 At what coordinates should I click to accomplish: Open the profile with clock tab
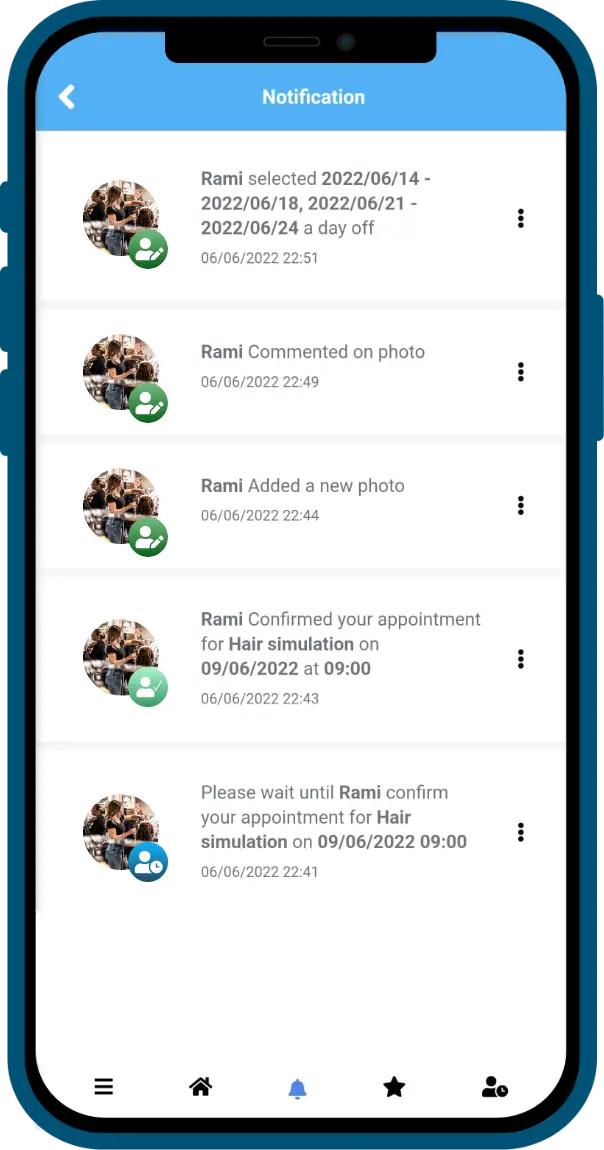(x=495, y=1087)
